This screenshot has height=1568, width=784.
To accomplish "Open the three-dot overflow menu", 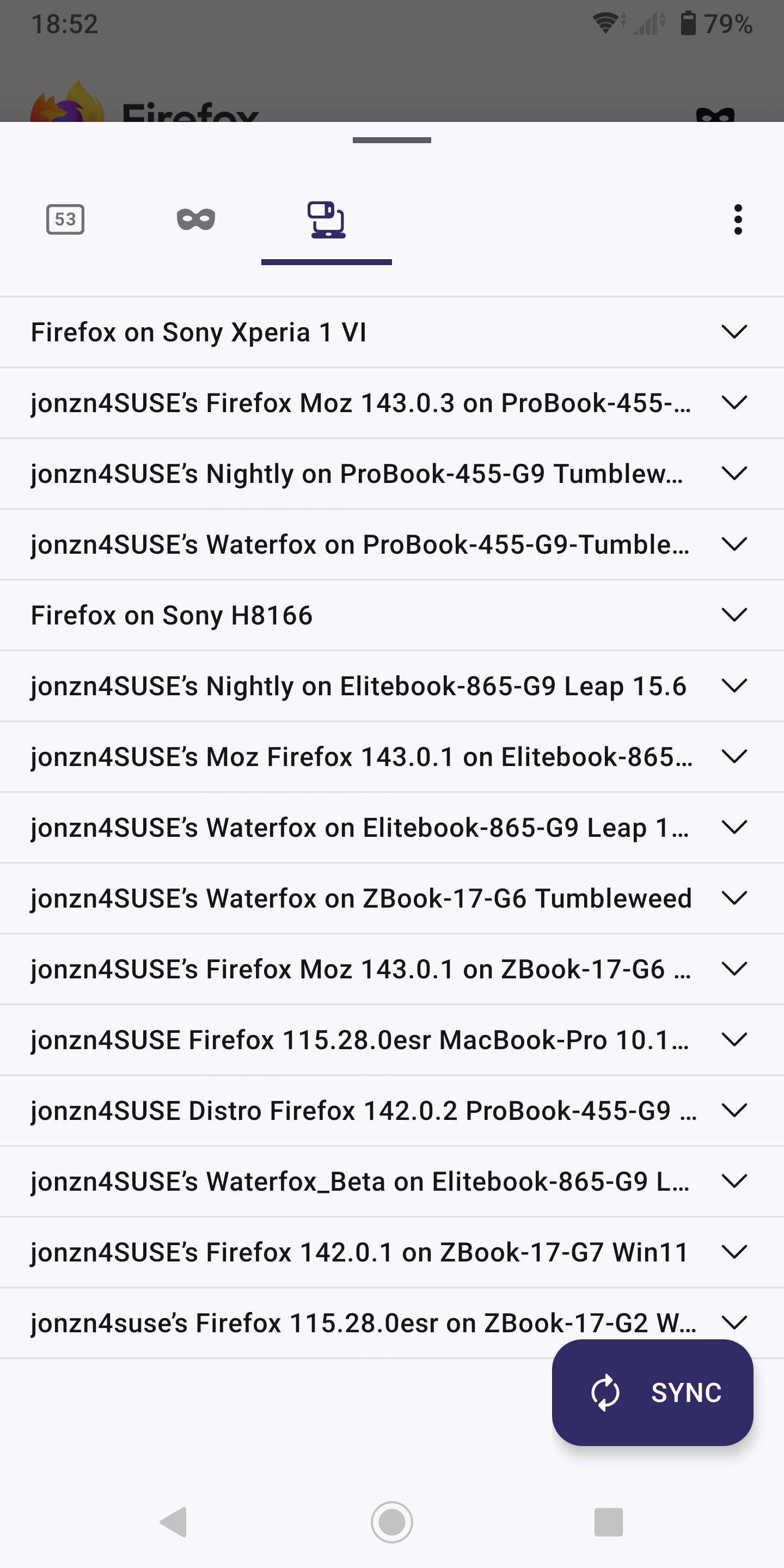I will pyautogui.click(x=738, y=219).
